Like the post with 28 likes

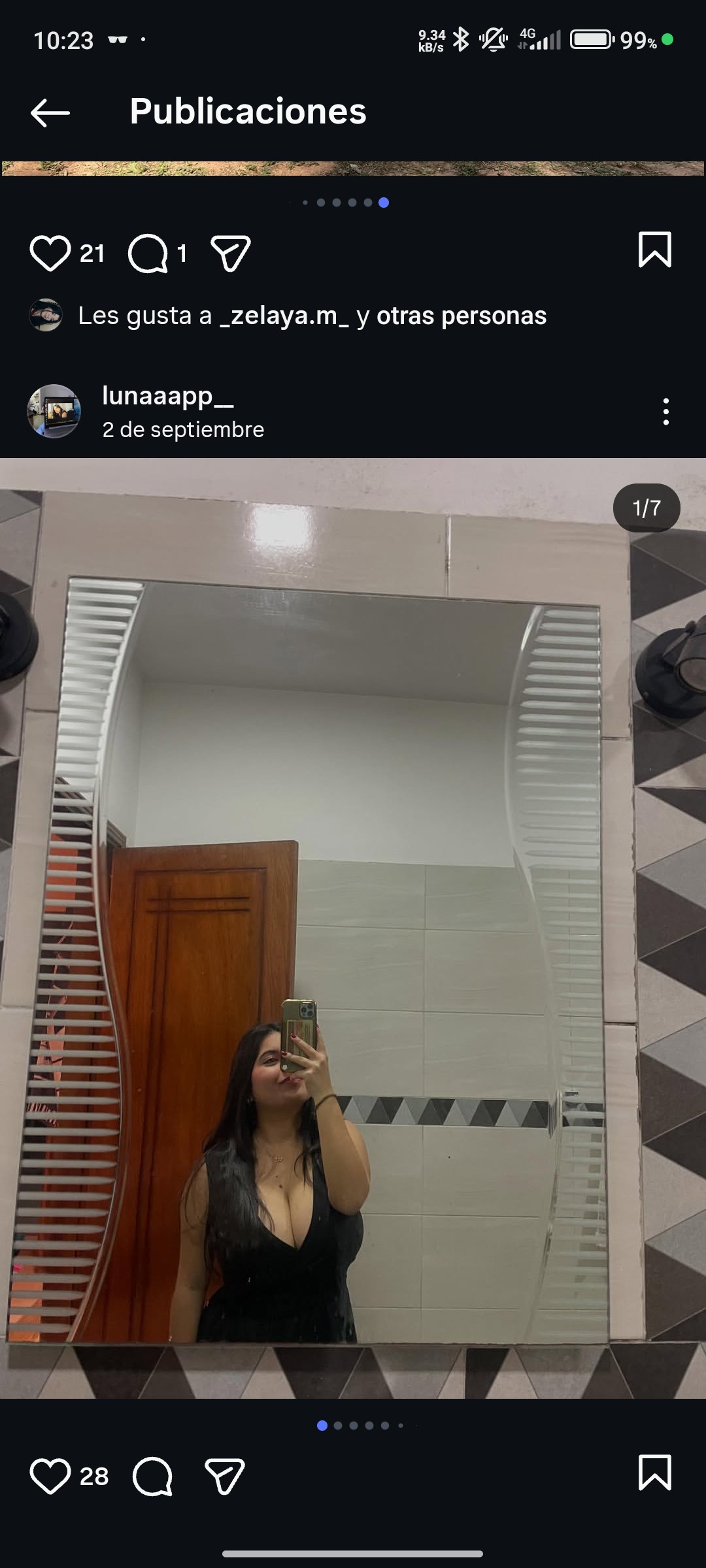[x=50, y=1476]
